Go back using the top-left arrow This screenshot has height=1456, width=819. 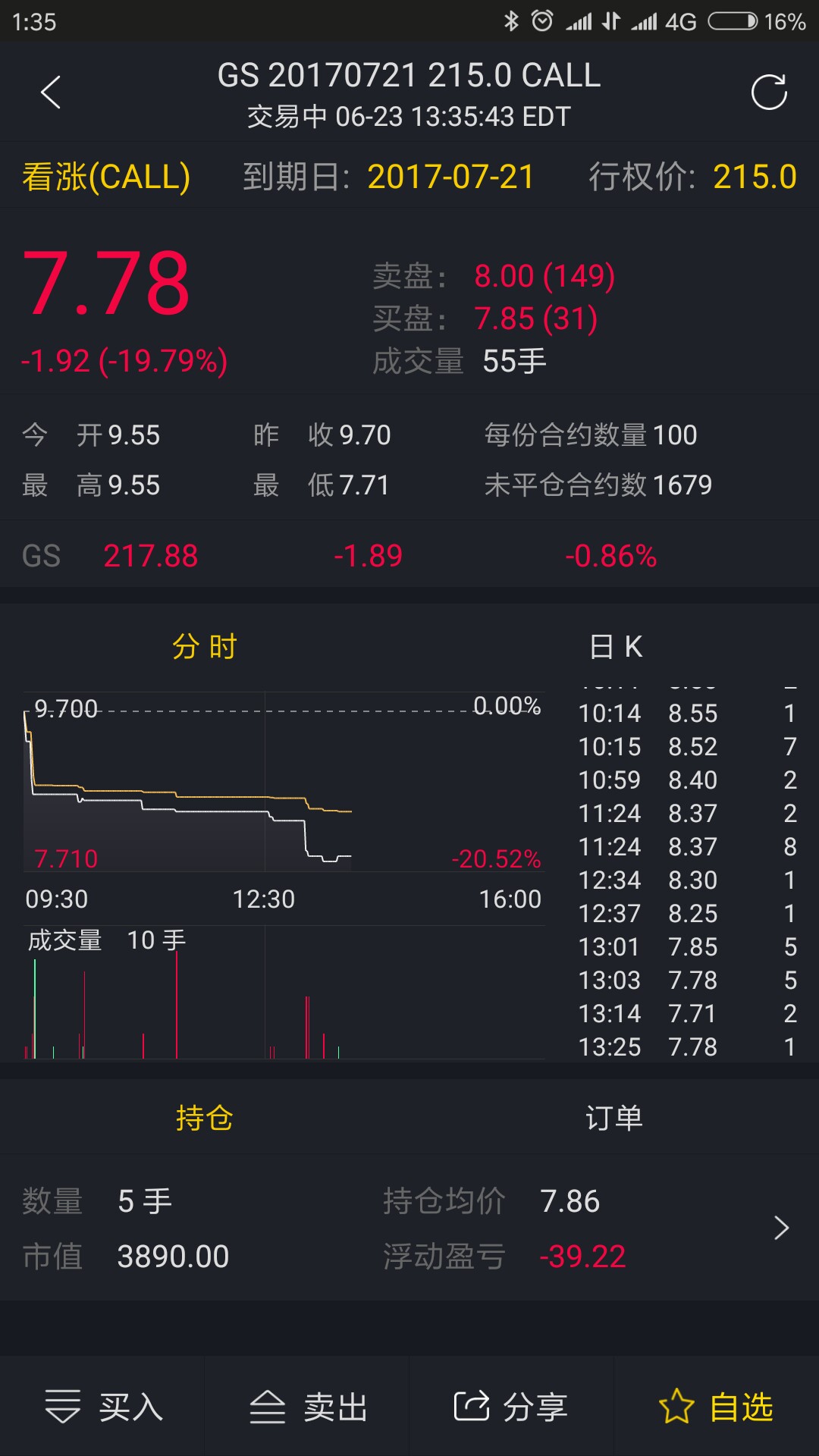tap(50, 93)
